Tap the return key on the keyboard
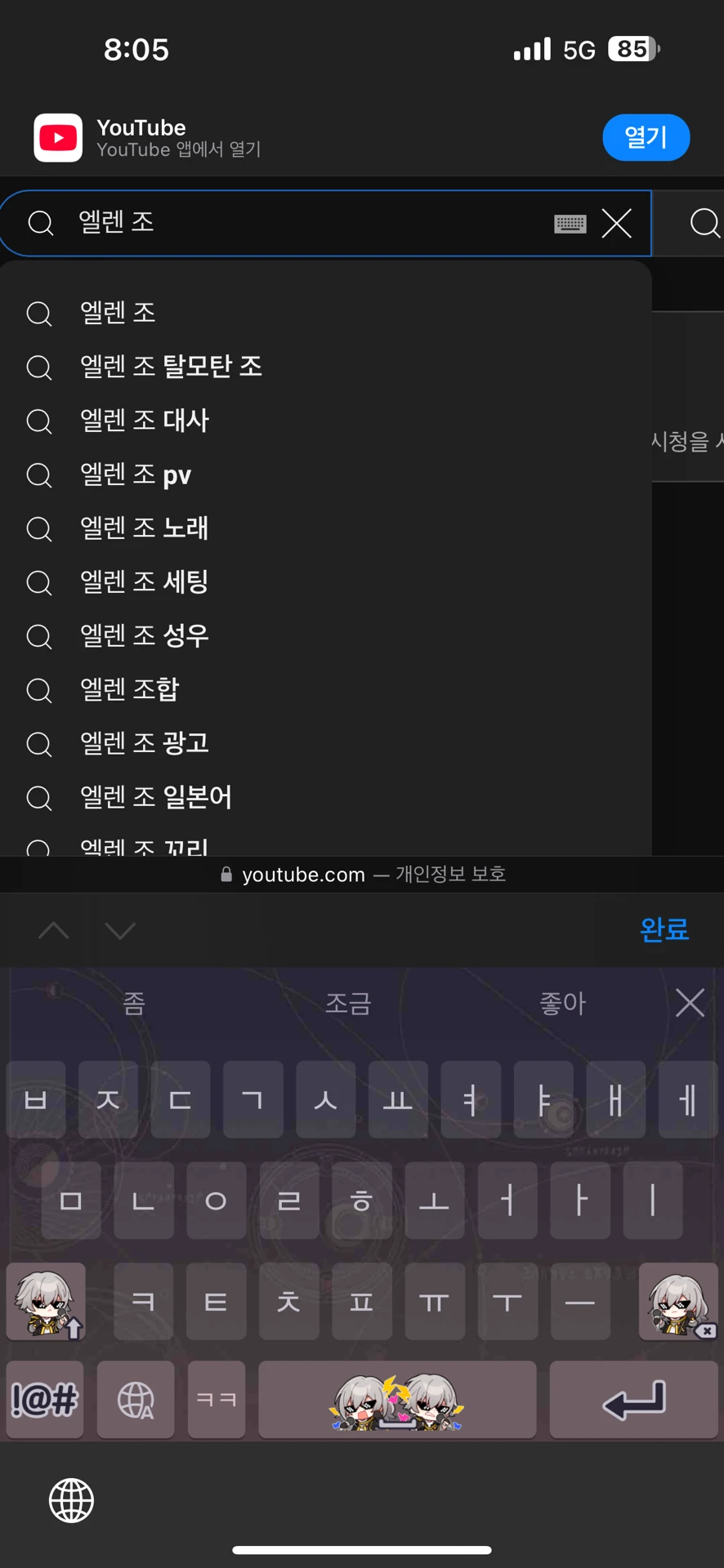Screen dimensions: 724x1568 [633, 1400]
